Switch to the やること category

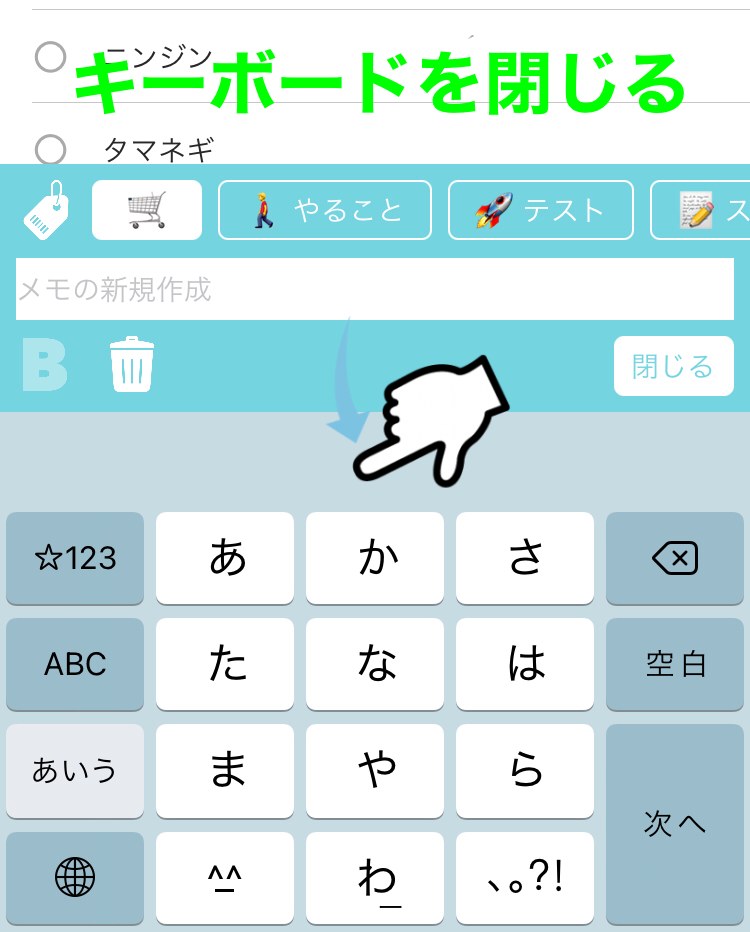(x=325, y=210)
